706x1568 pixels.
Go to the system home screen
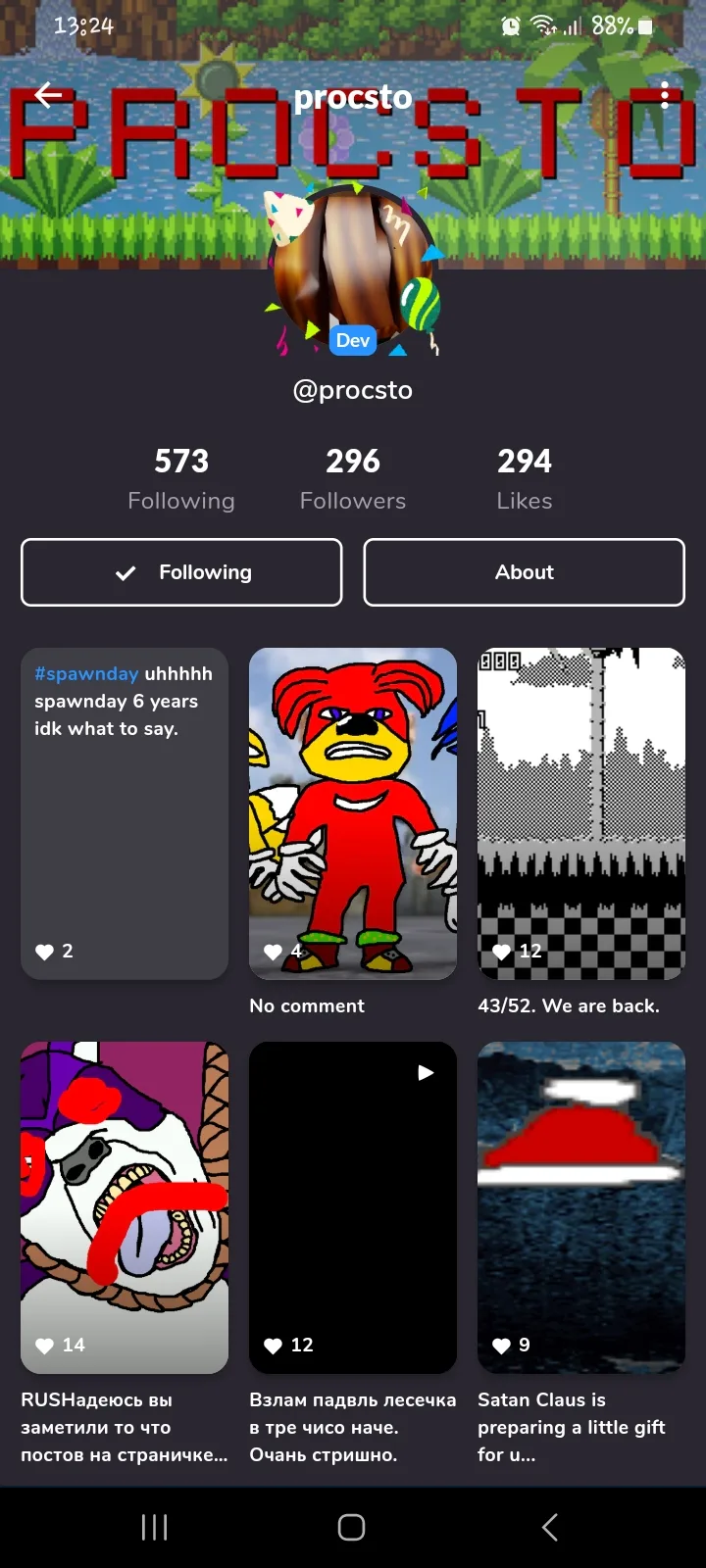tap(352, 1527)
